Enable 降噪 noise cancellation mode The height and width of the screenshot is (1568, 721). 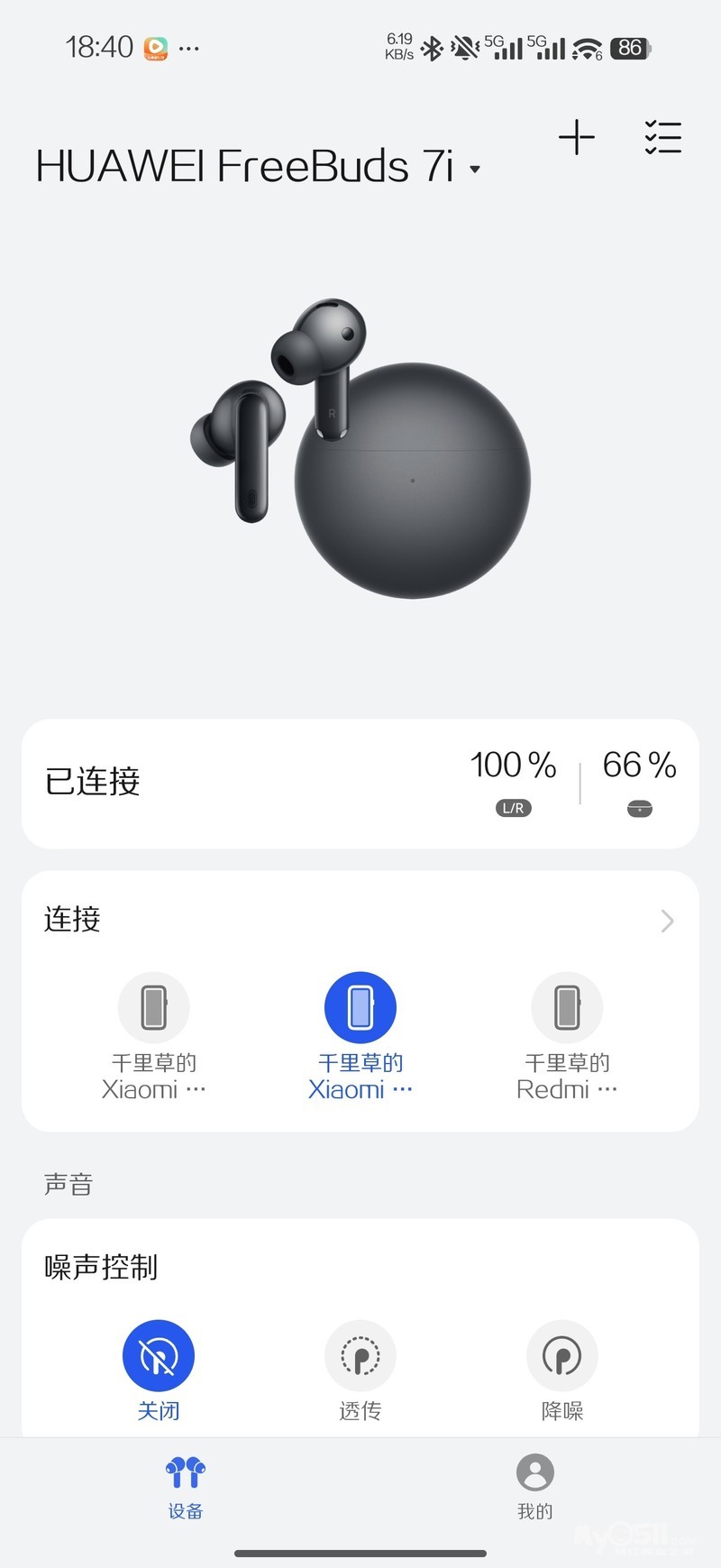point(562,1356)
